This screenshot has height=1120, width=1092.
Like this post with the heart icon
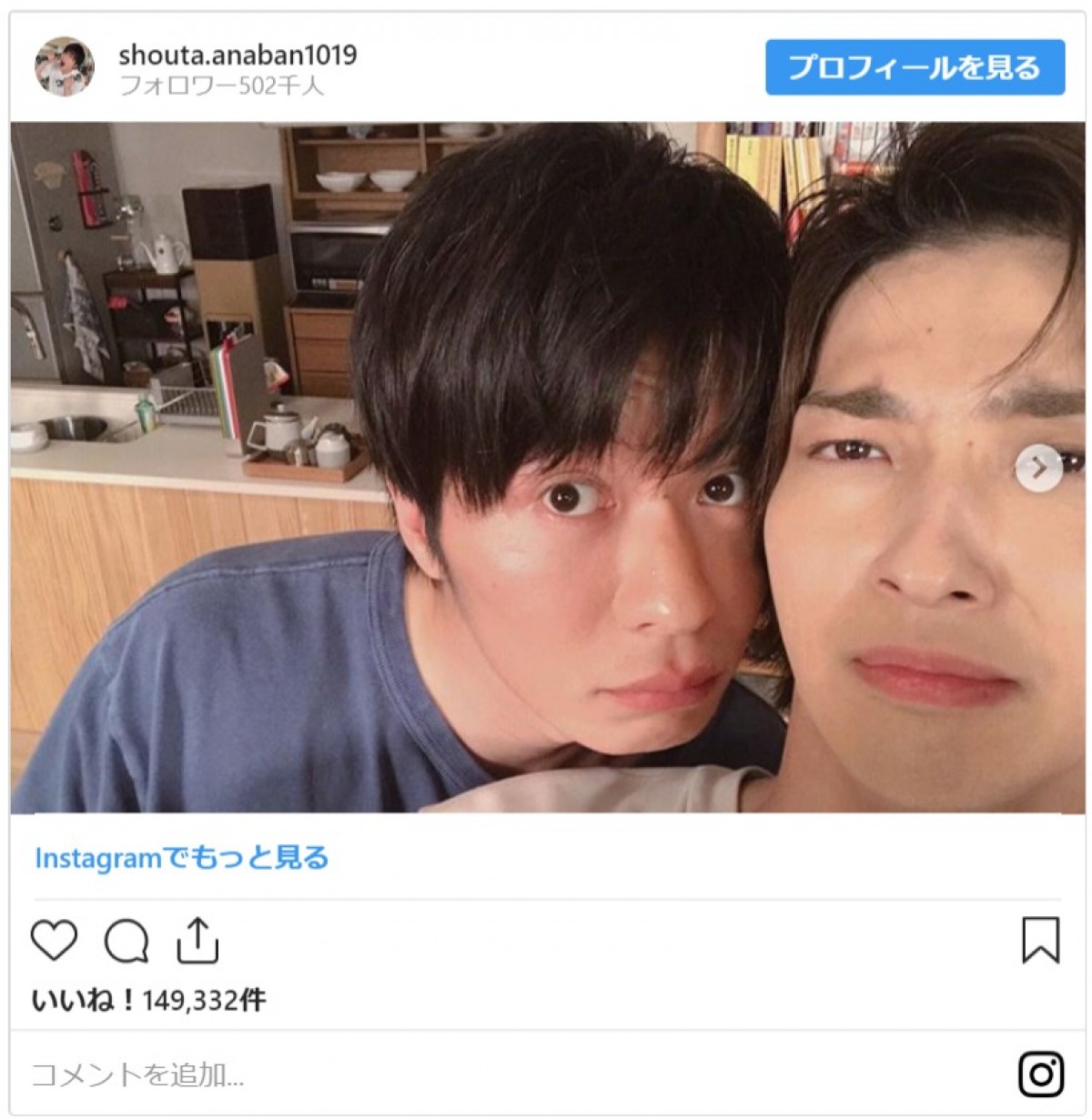pos(54,940)
